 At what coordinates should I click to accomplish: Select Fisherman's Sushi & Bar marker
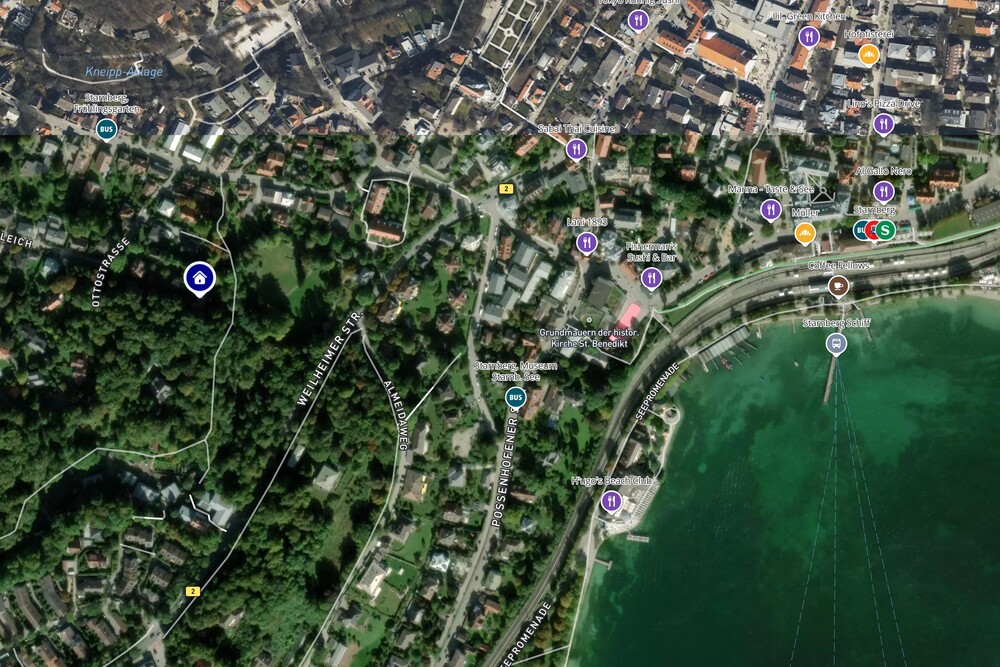651,278
